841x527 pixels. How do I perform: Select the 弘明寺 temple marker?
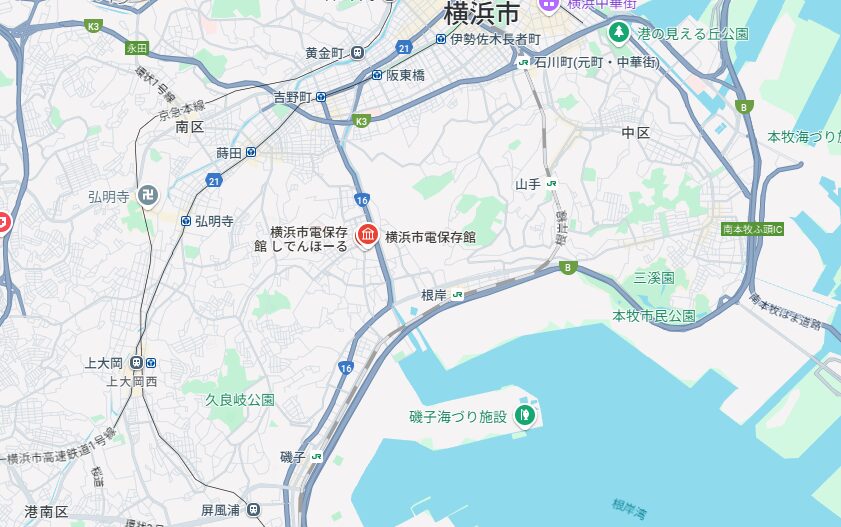148,194
